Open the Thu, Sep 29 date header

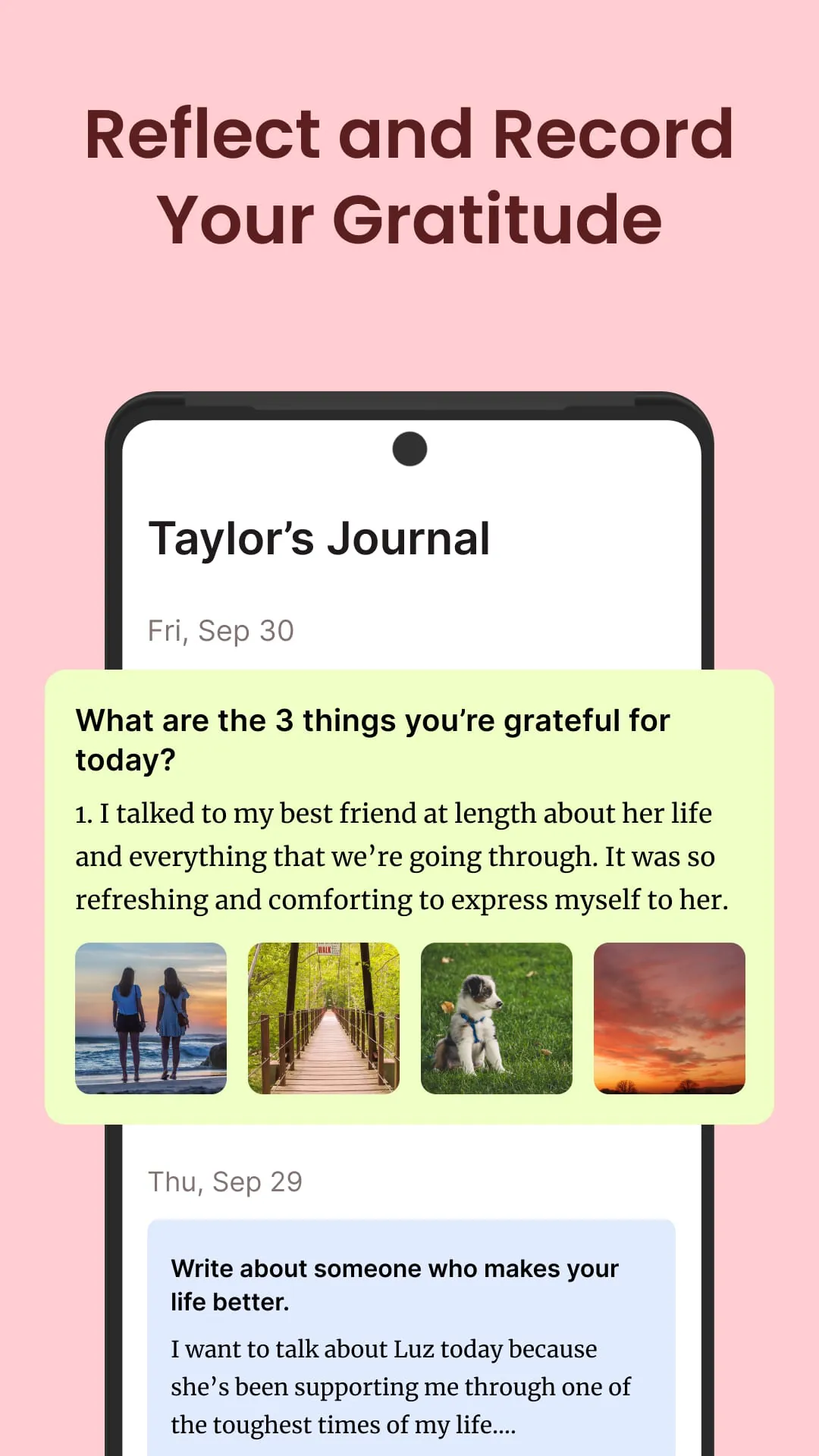pos(224,1181)
